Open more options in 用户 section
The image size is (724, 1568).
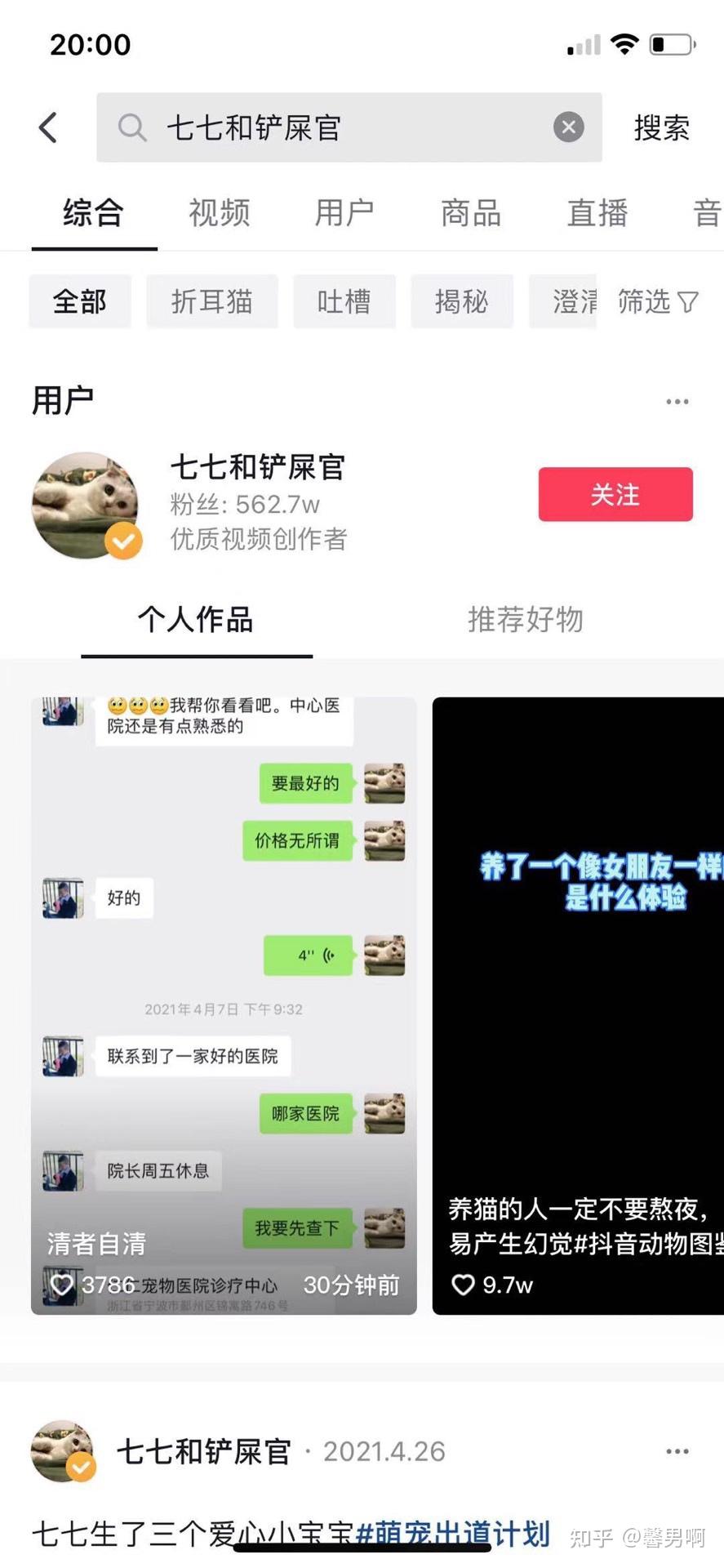click(677, 402)
